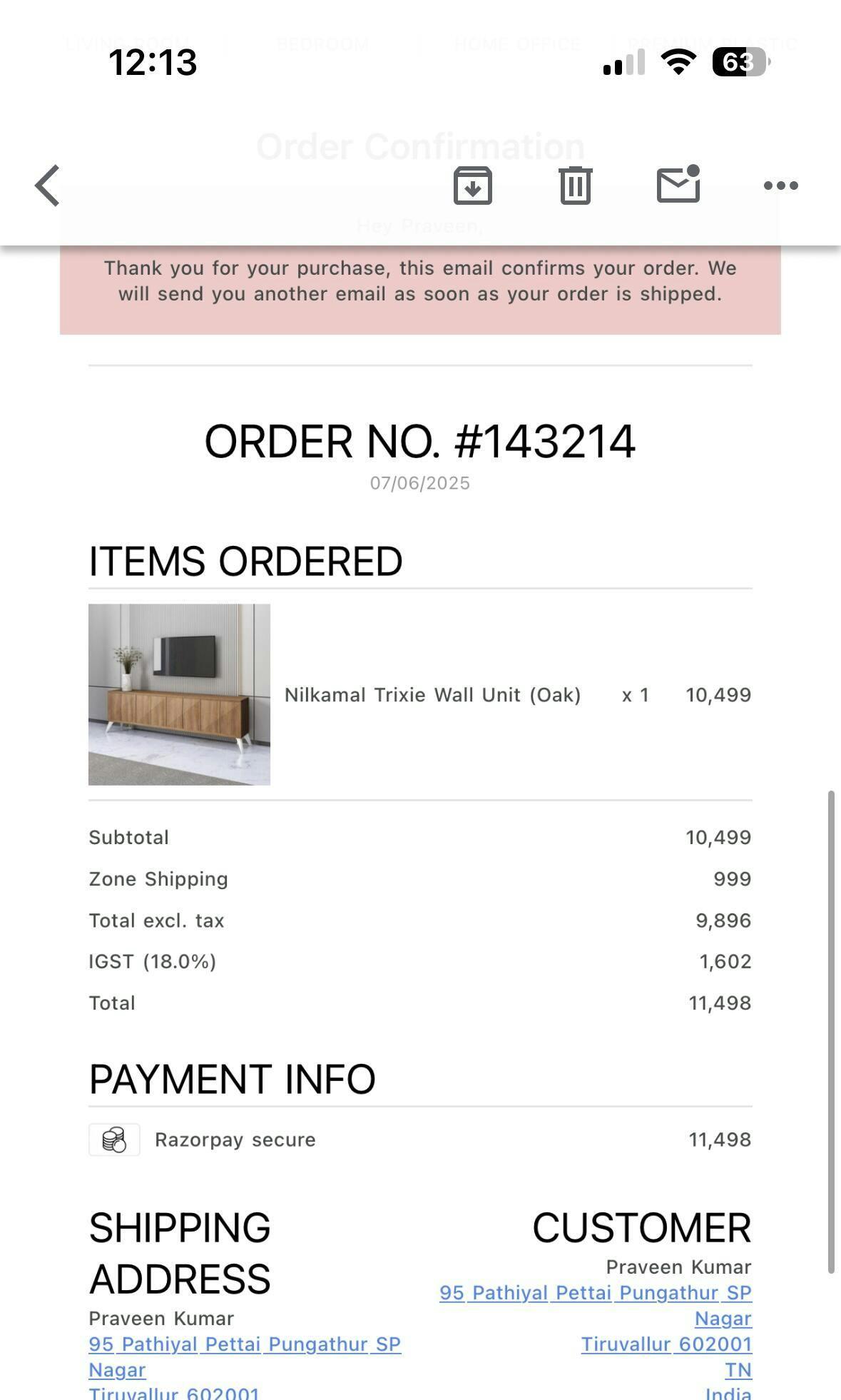841x1400 pixels.
Task: Go back to the inbox
Action: point(48,186)
